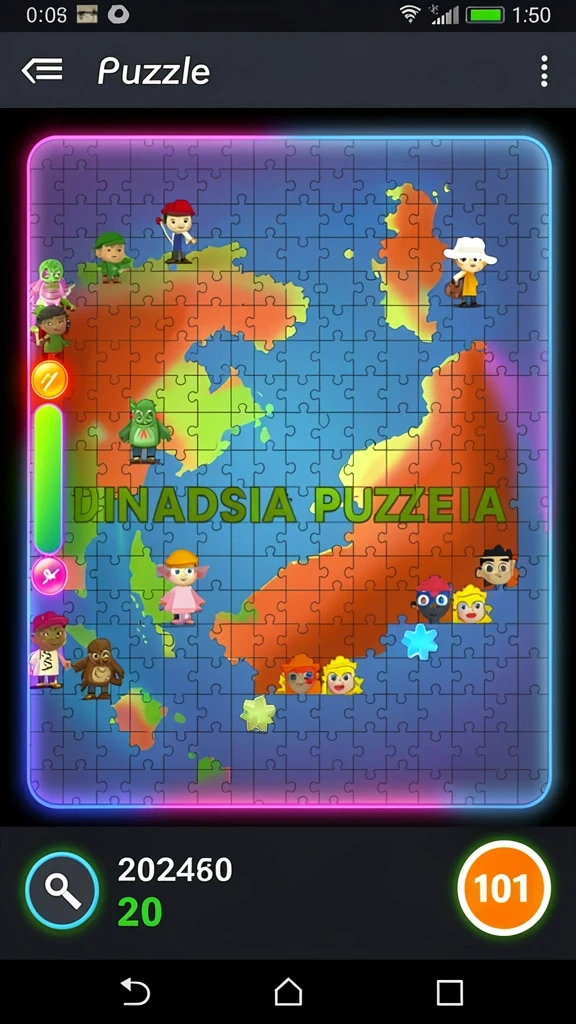Image resolution: width=576 pixels, height=1024 pixels.
Task: Open recent apps with square button
Action: [449, 993]
